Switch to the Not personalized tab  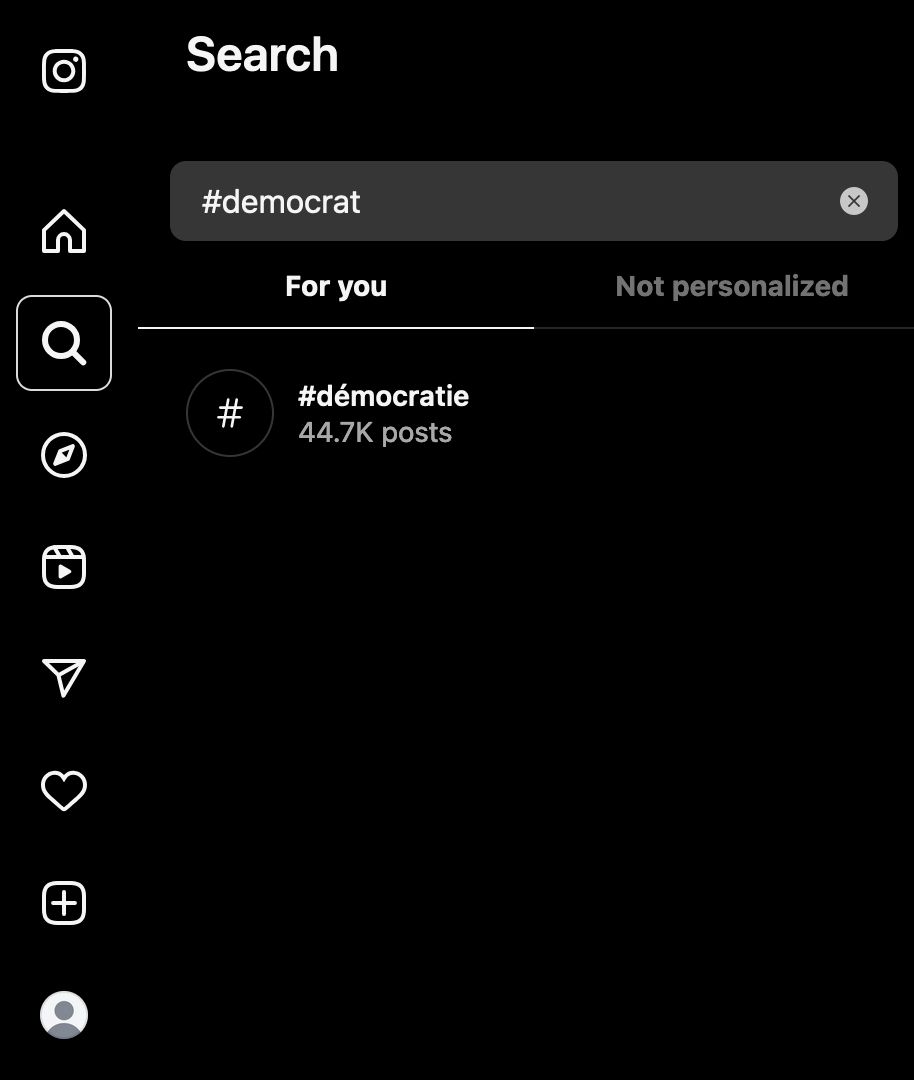(731, 287)
